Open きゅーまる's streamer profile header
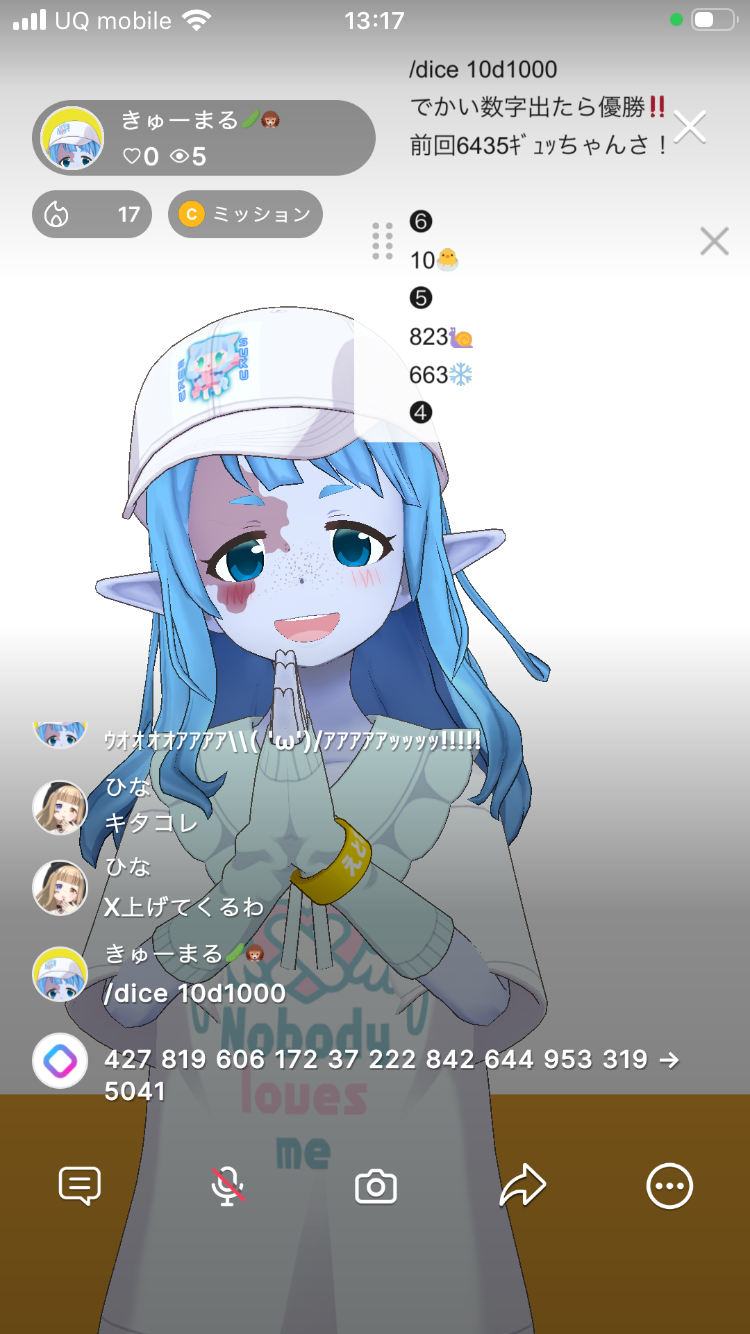Screen dimensions: 750x1334 tap(204, 138)
